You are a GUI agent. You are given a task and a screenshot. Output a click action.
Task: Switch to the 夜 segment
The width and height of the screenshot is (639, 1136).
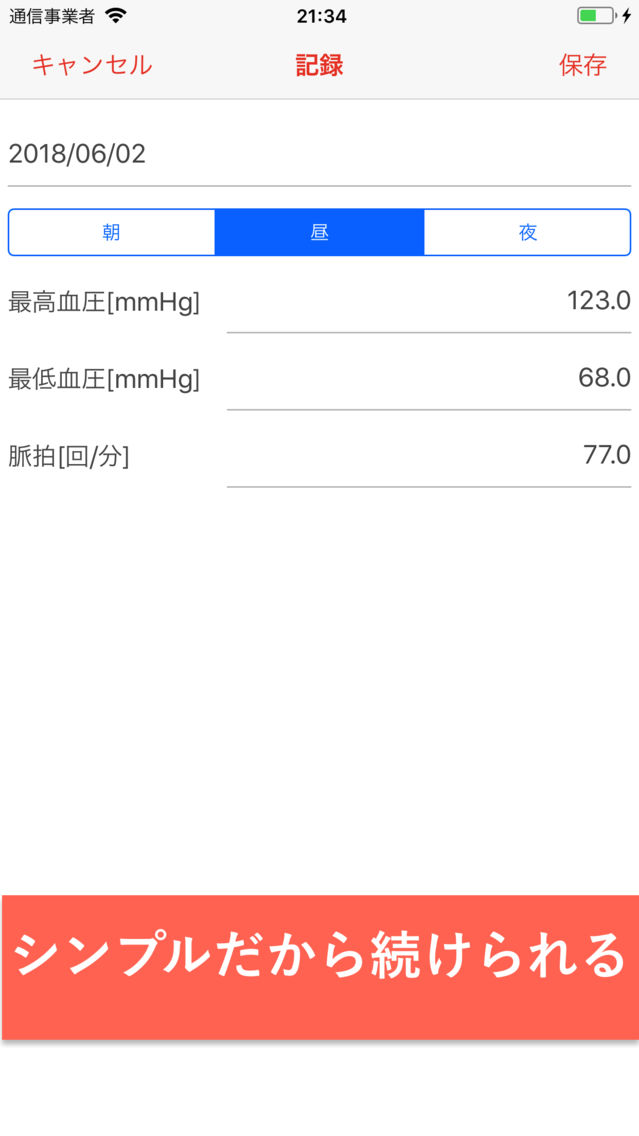pyautogui.click(x=527, y=232)
